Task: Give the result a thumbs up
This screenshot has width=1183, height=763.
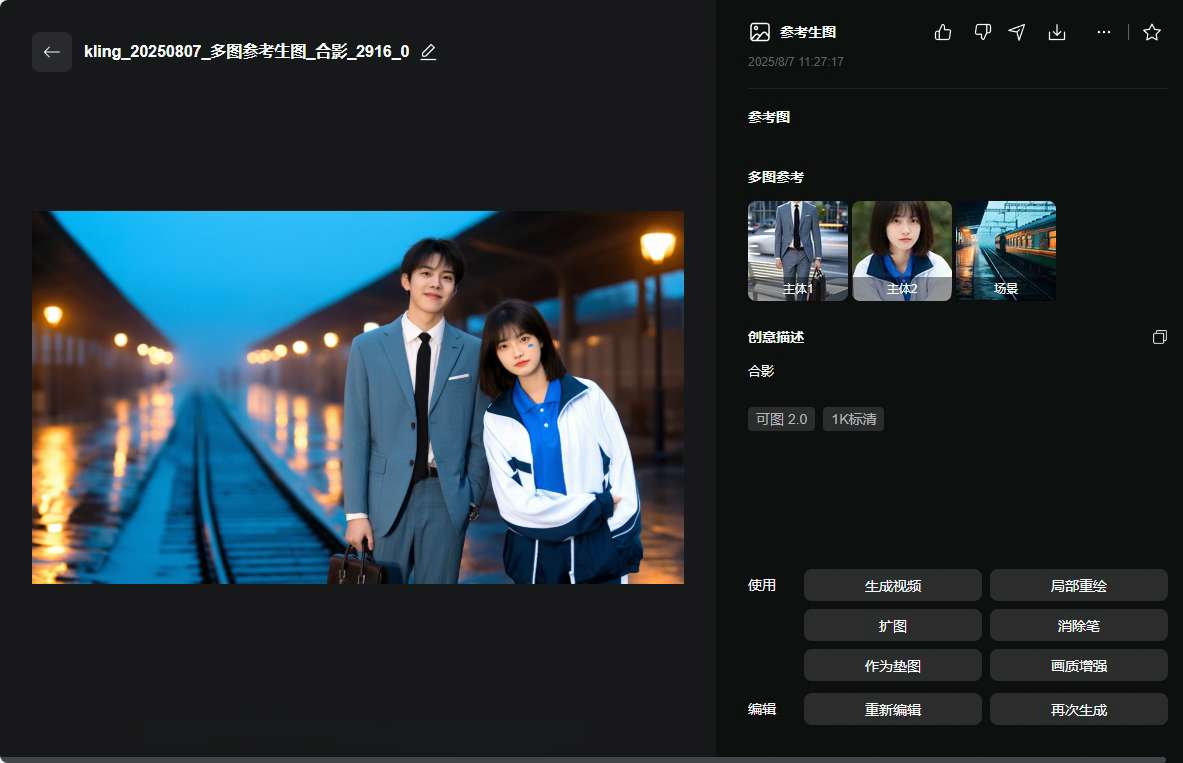Action: pos(942,32)
